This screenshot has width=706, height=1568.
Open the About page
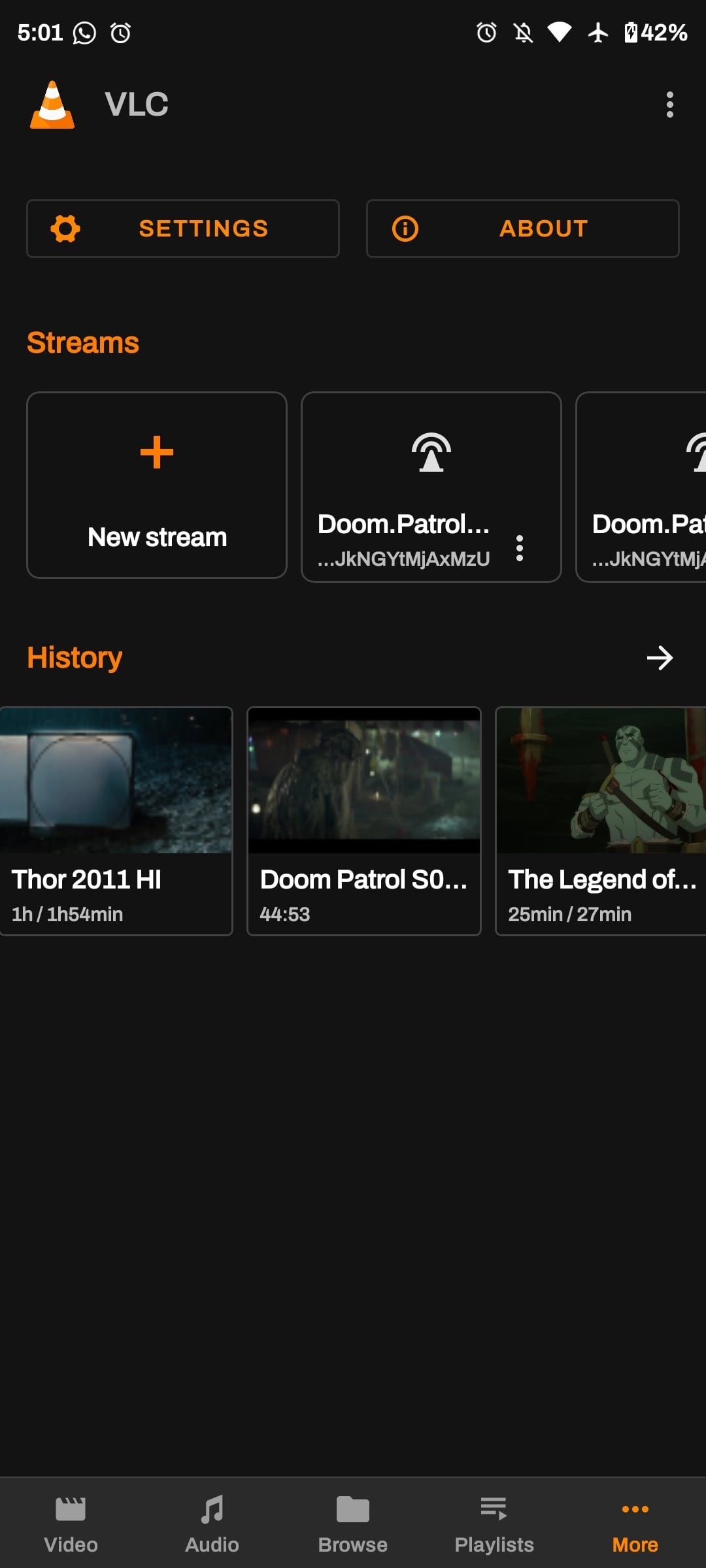click(x=522, y=229)
